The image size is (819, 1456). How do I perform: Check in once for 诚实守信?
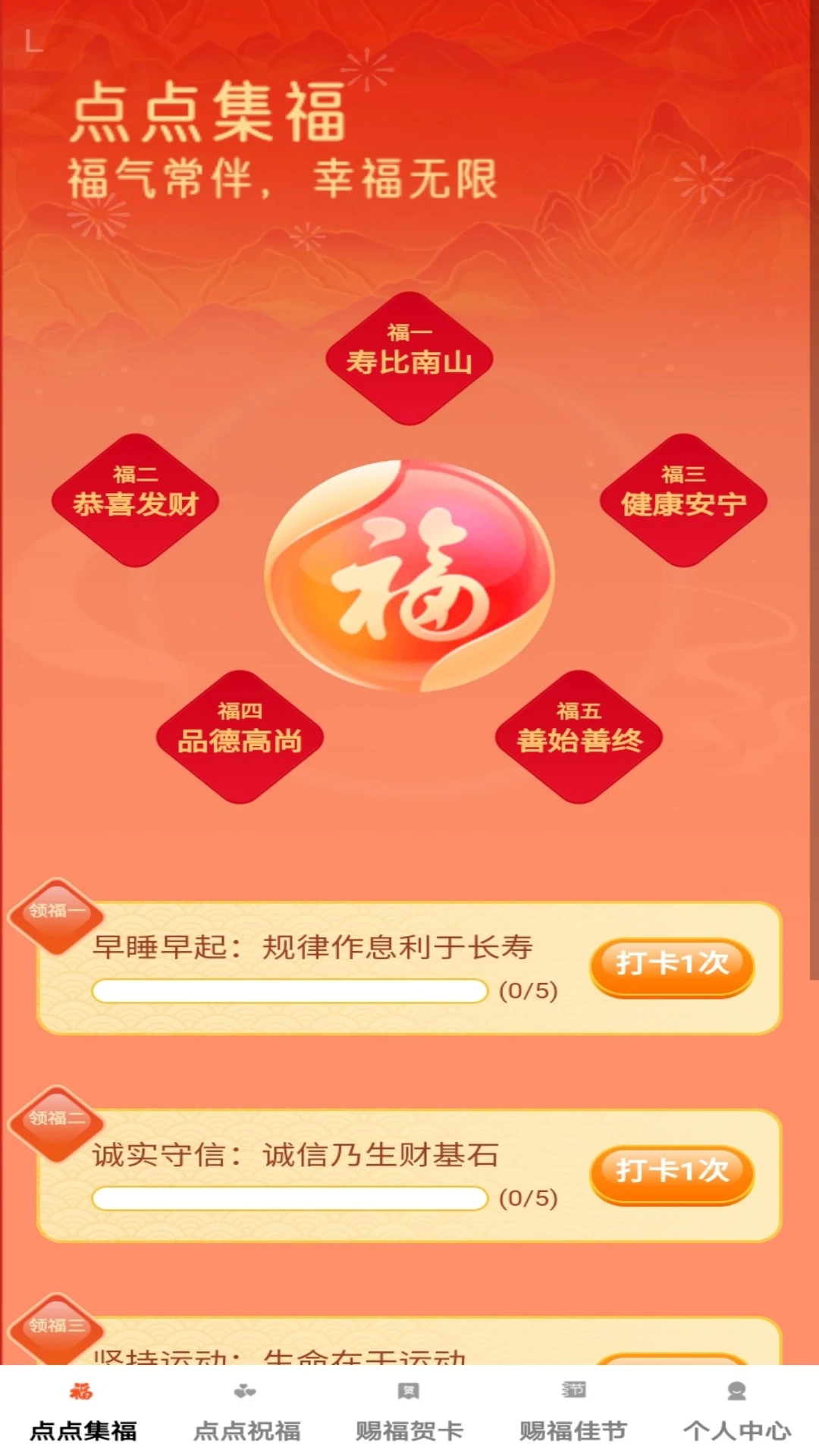tap(672, 1172)
